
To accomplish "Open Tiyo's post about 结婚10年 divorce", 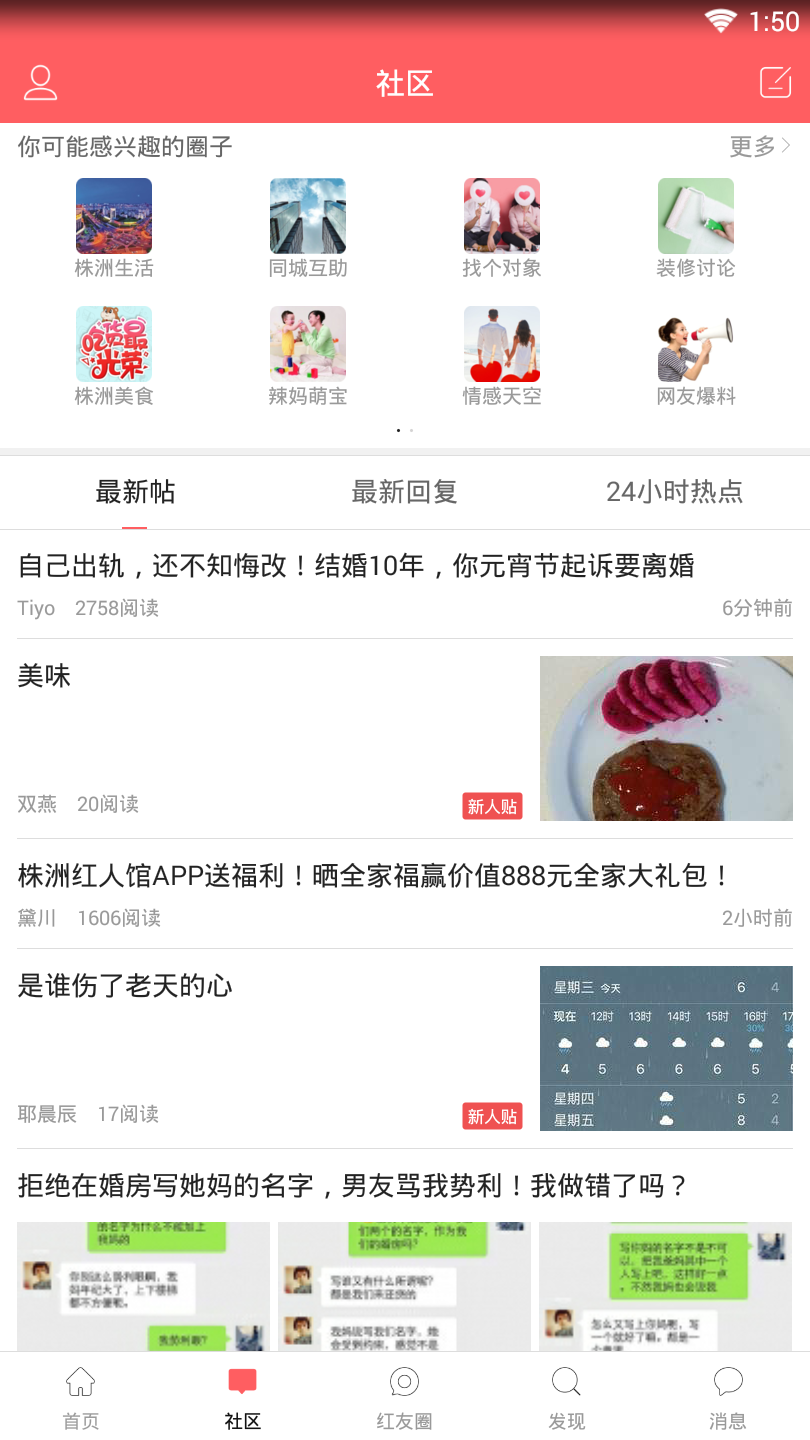I will (356, 567).
